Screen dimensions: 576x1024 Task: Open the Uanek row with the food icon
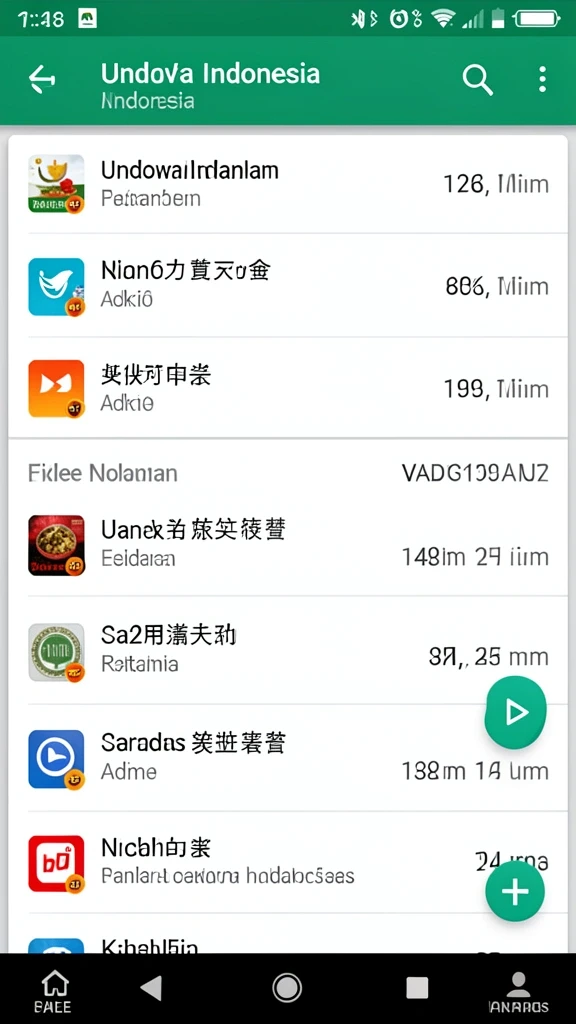pyautogui.click(x=288, y=544)
